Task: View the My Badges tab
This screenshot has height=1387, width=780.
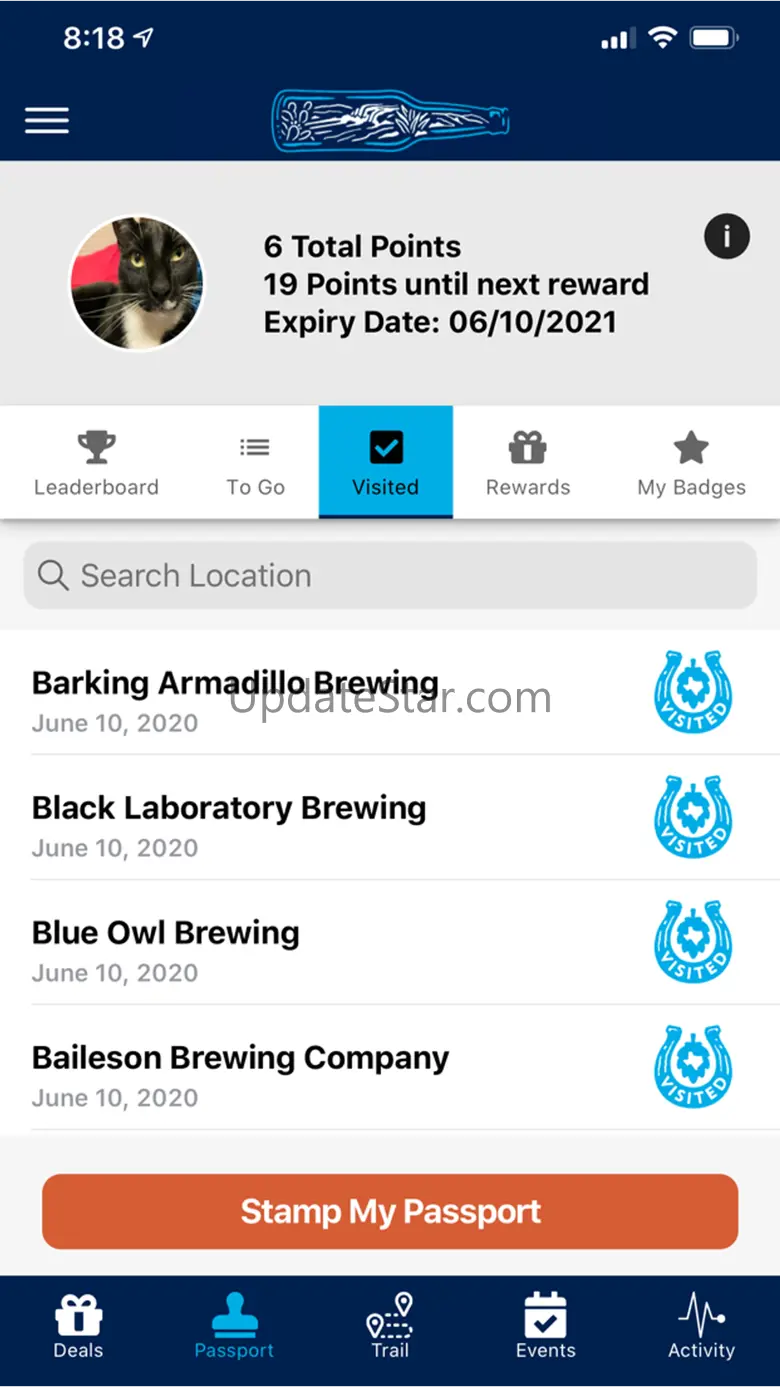Action: click(691, 463)
